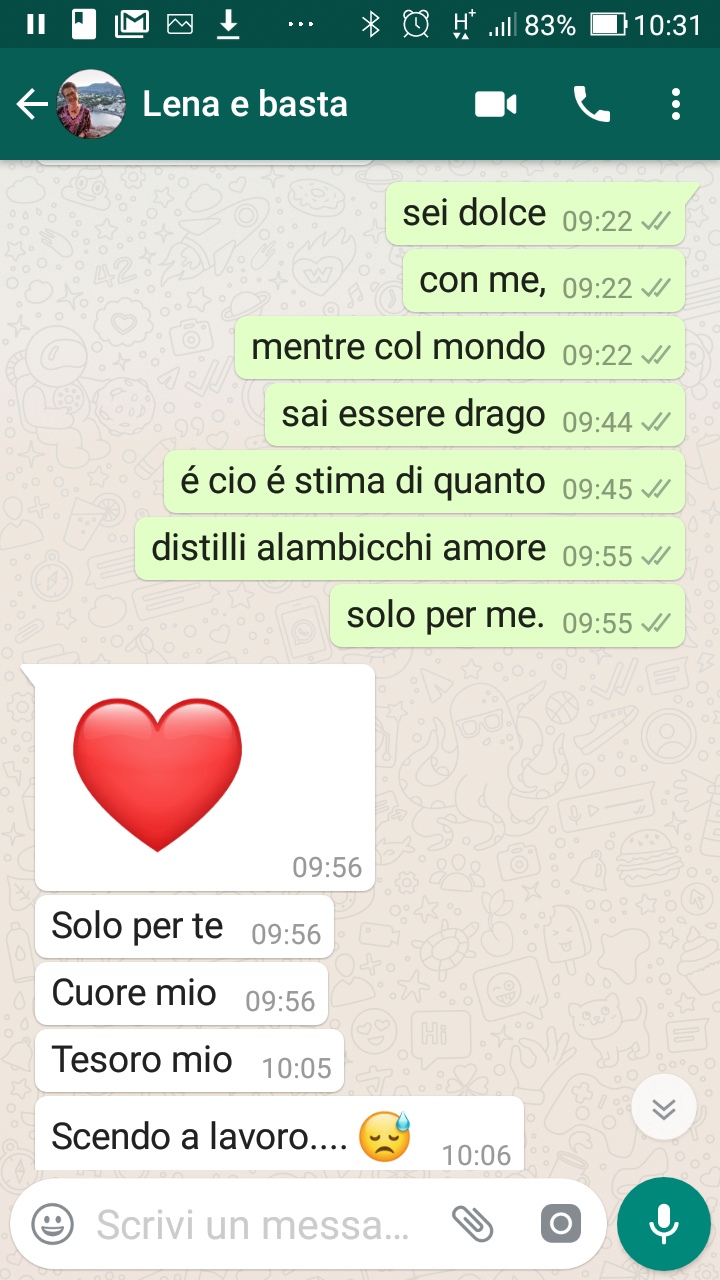
Task: Start a voice call with Lena
Action: tap(591, 104)
